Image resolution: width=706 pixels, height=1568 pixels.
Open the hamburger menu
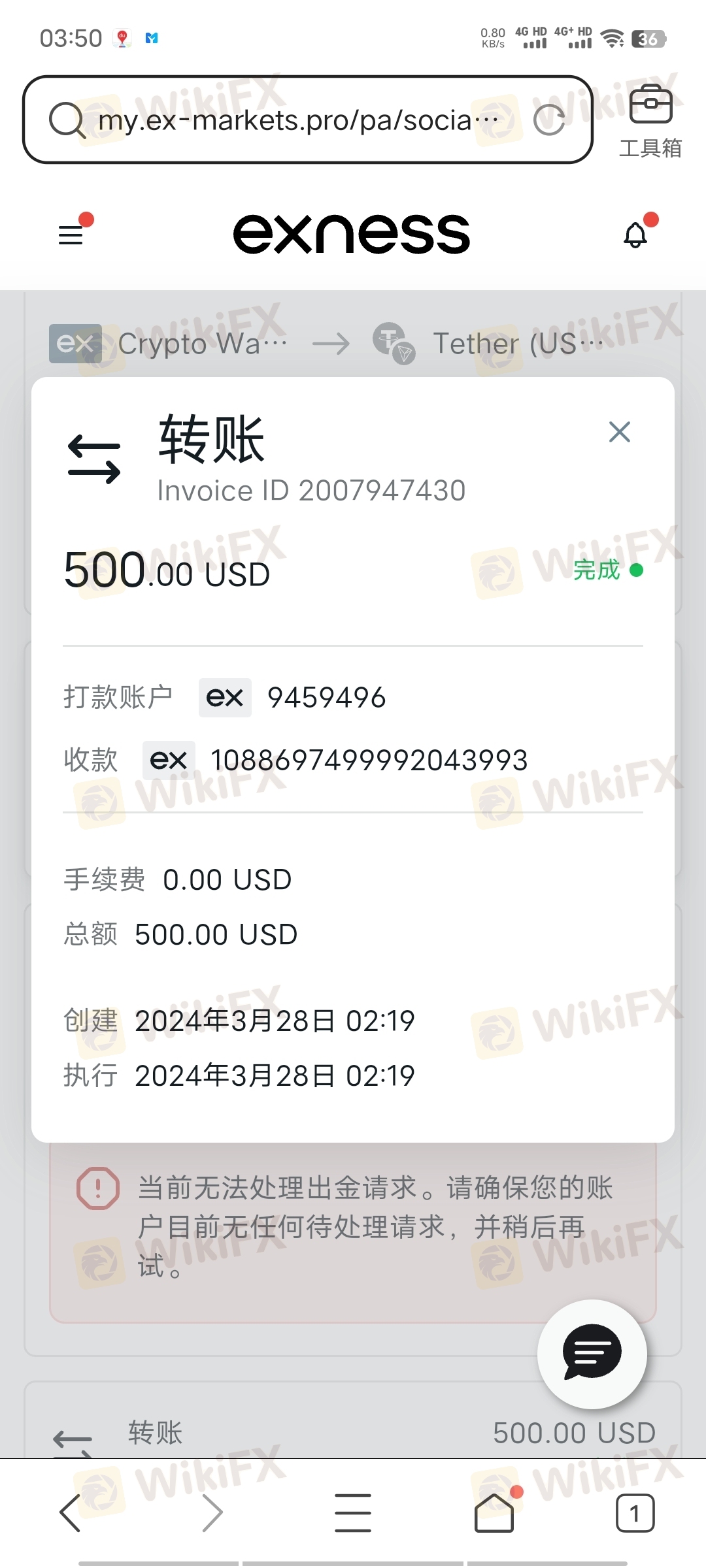[71, 235]
